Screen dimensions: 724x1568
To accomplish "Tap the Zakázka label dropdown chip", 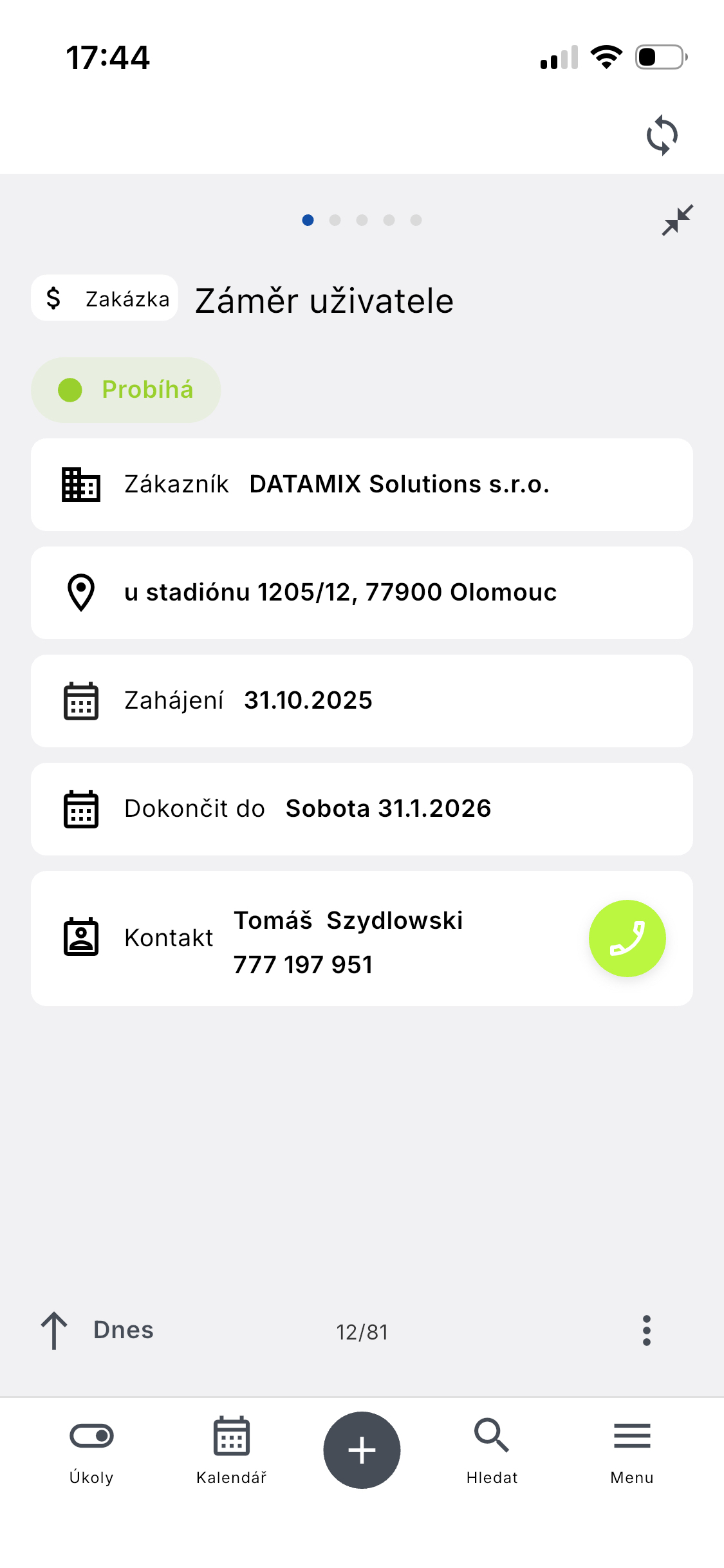I will point(104,298).
